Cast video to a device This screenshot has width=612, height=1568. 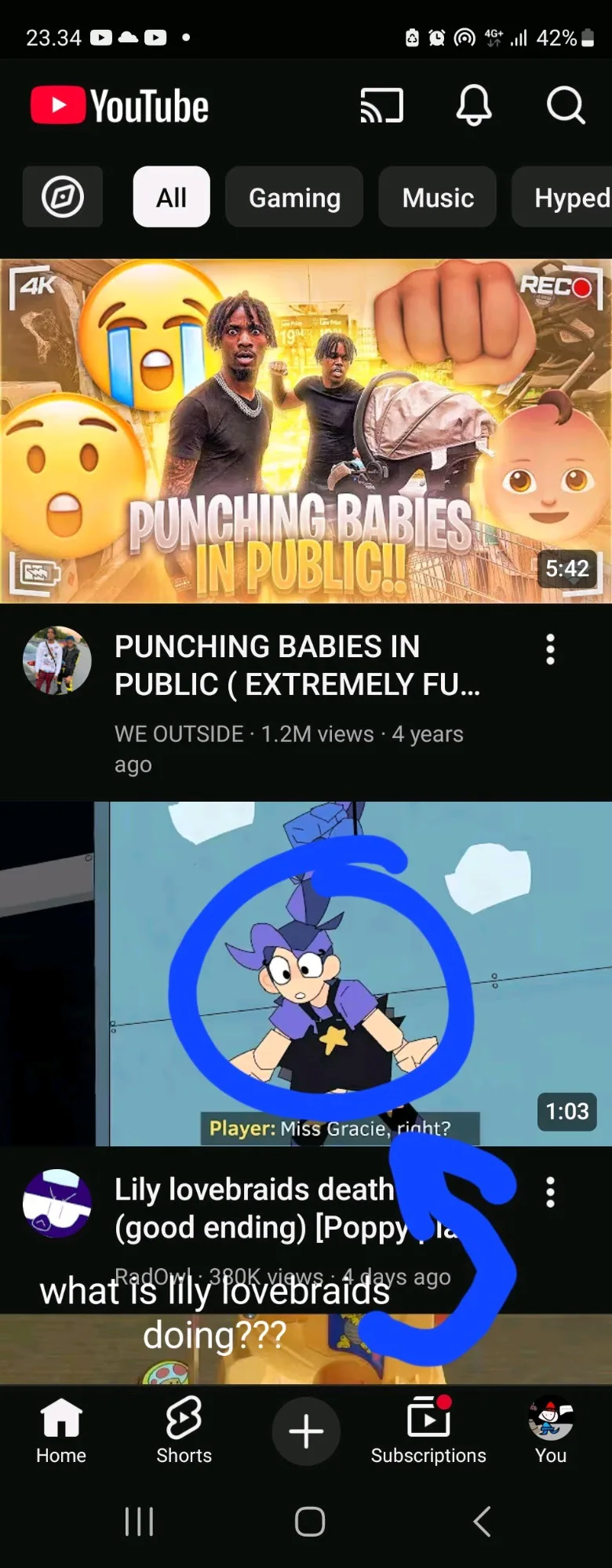[x=382, y=105]
